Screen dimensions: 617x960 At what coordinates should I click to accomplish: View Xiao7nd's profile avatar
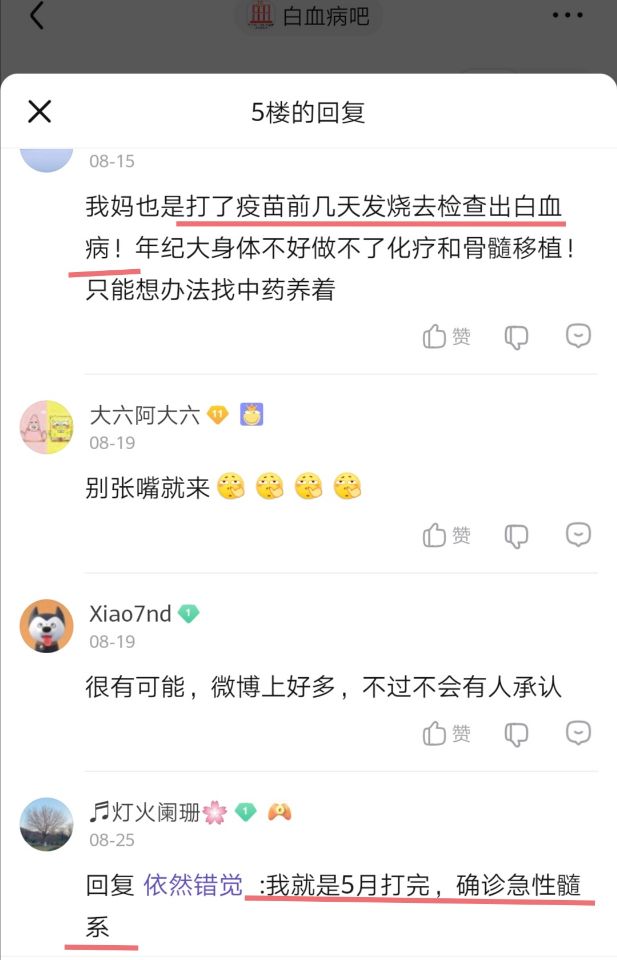[x=47, y=625]
